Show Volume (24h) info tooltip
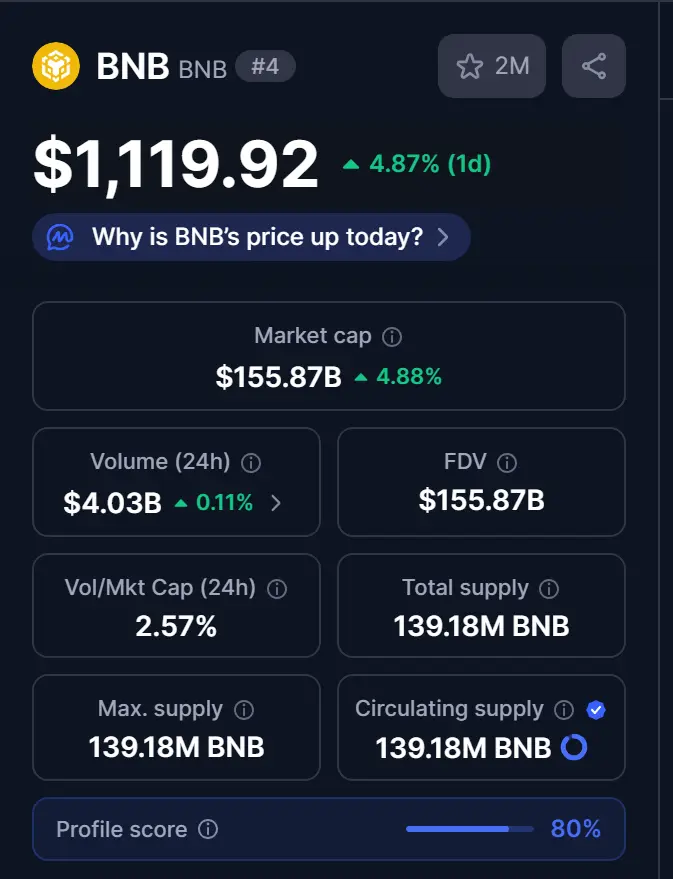The image size is (673, 879). (252, 463)
